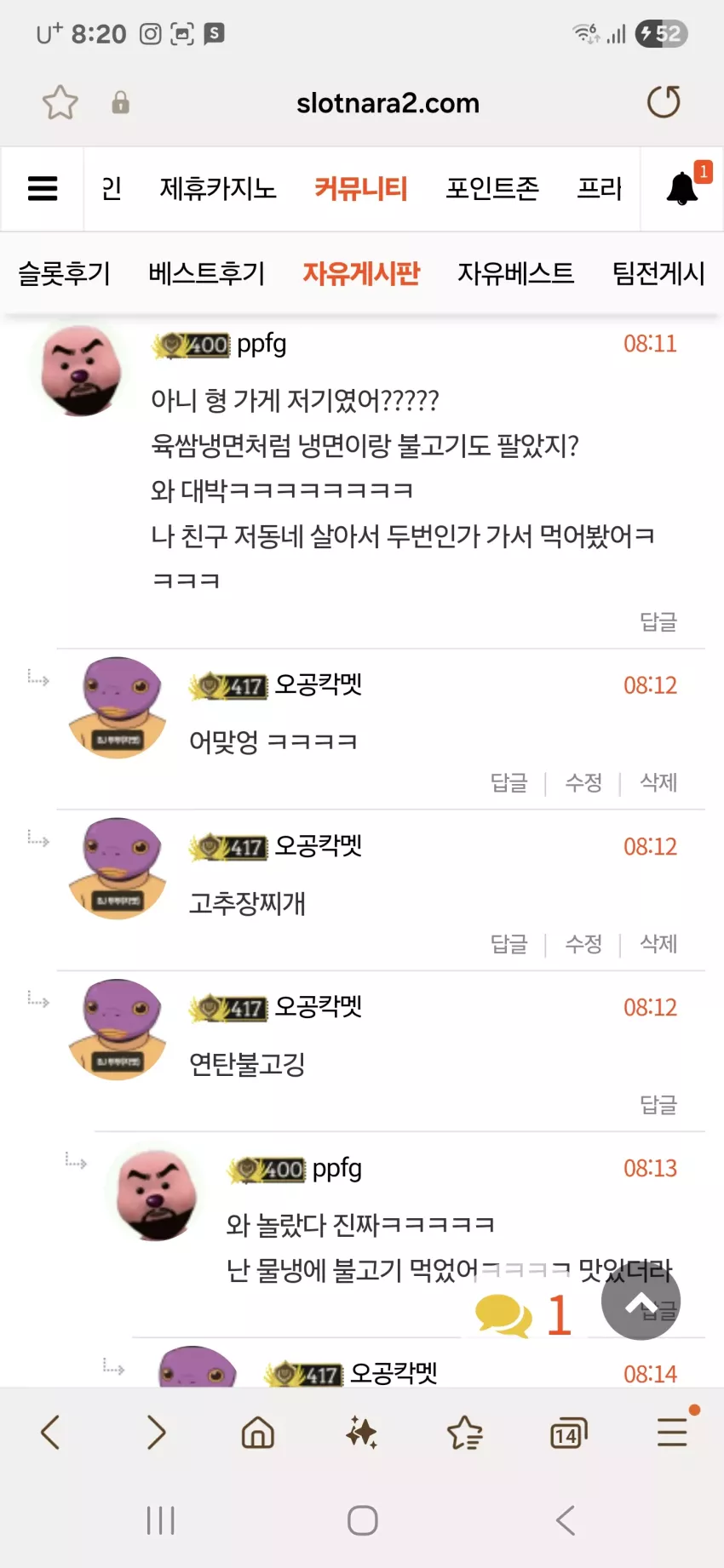Viewport: 724px width, 1568px height.
Task: Reply to ppfg's 08:11 comment
Action: [658, 622]
